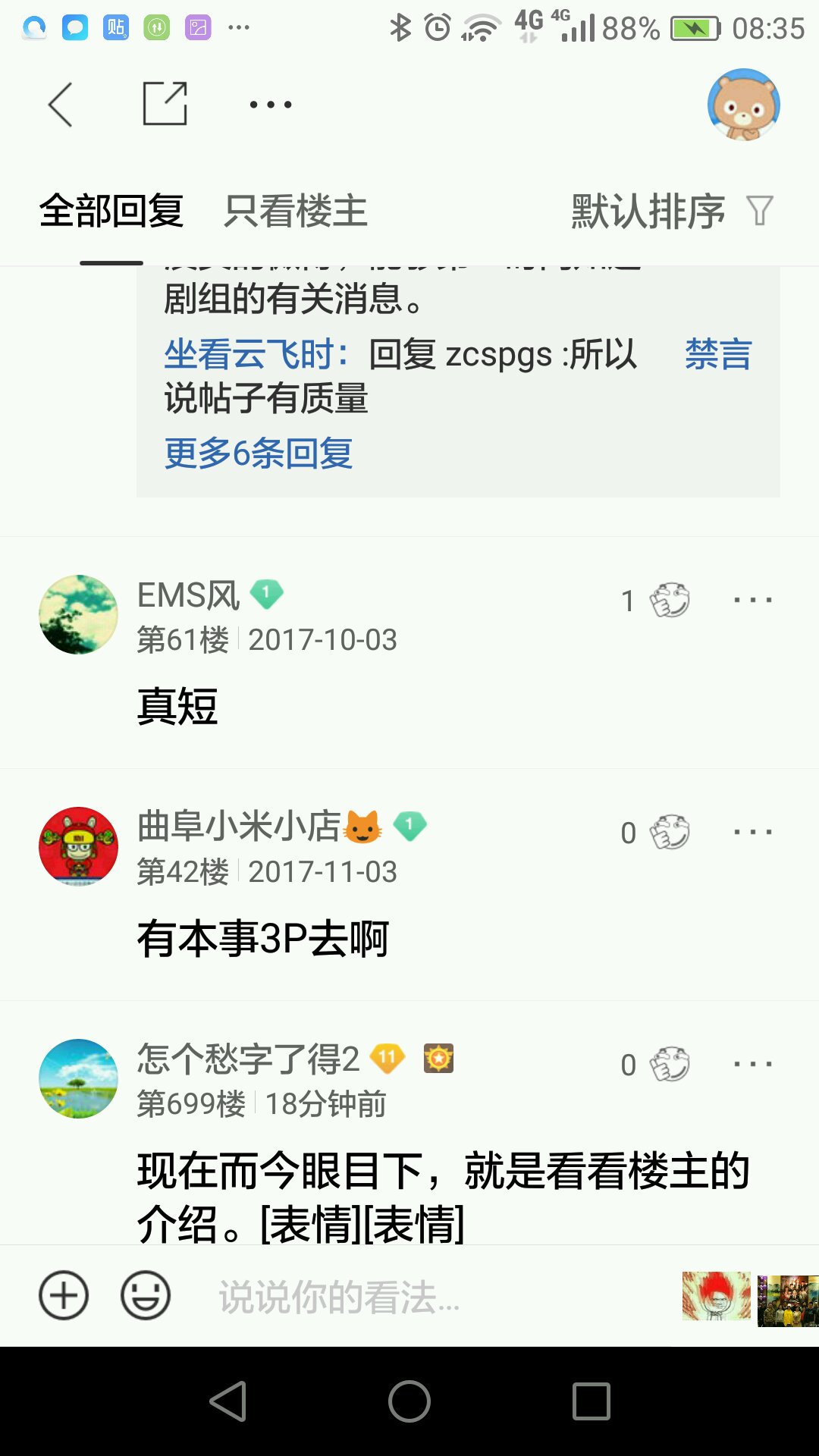Open the emoji picker
This screenshot has width=819, height=1456.
pos(146,1295)
